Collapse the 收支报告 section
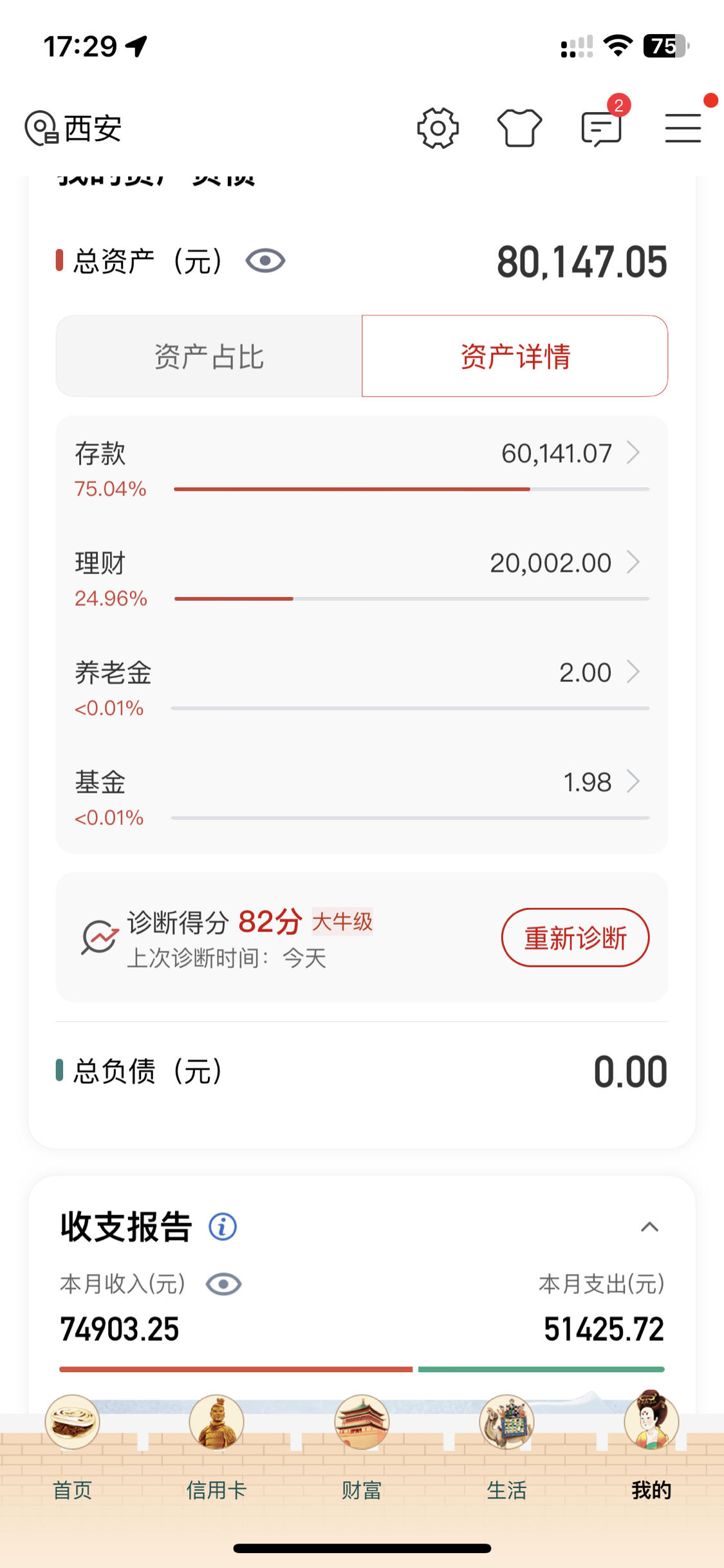Screen dimensions: 724x1568 (x=649, y=1227)
